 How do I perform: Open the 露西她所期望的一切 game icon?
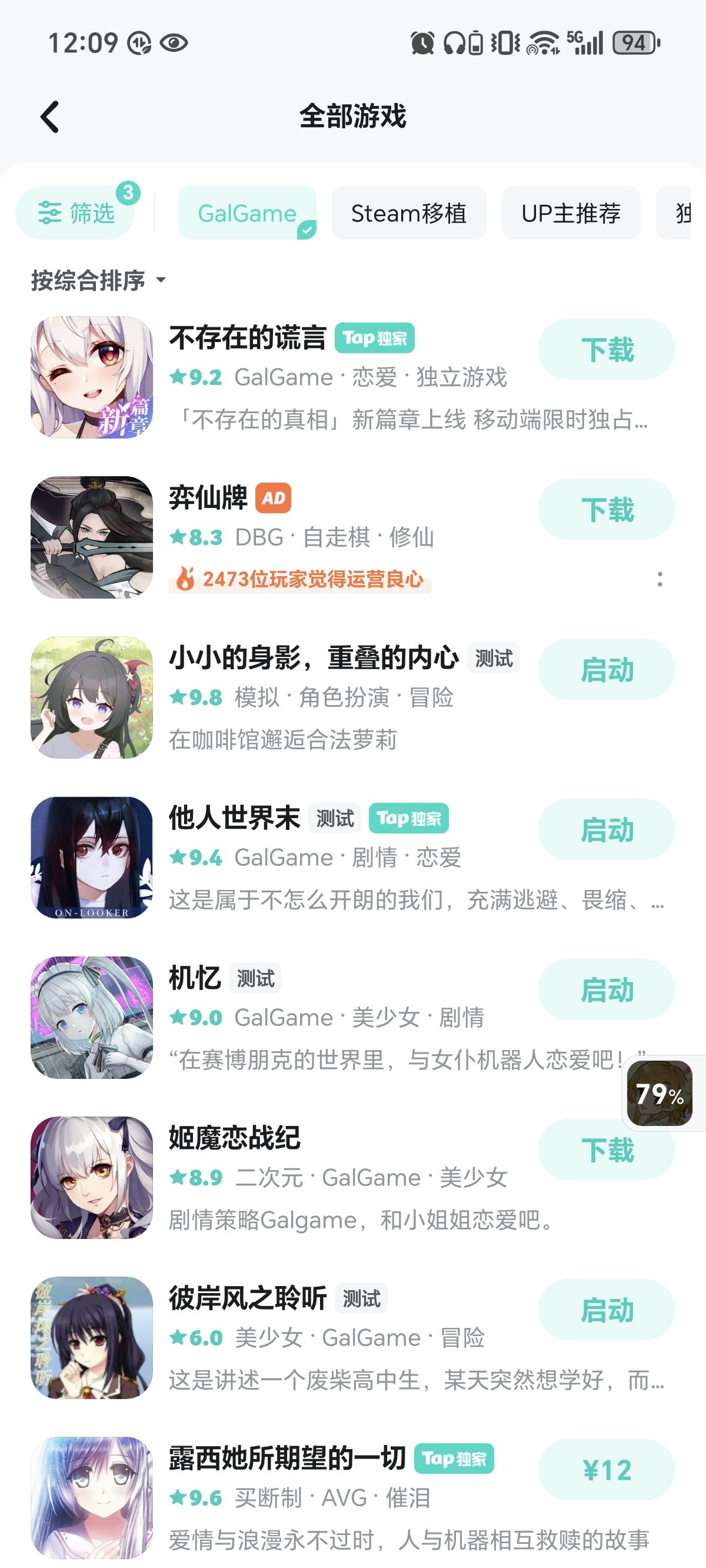click(92, 1498)
